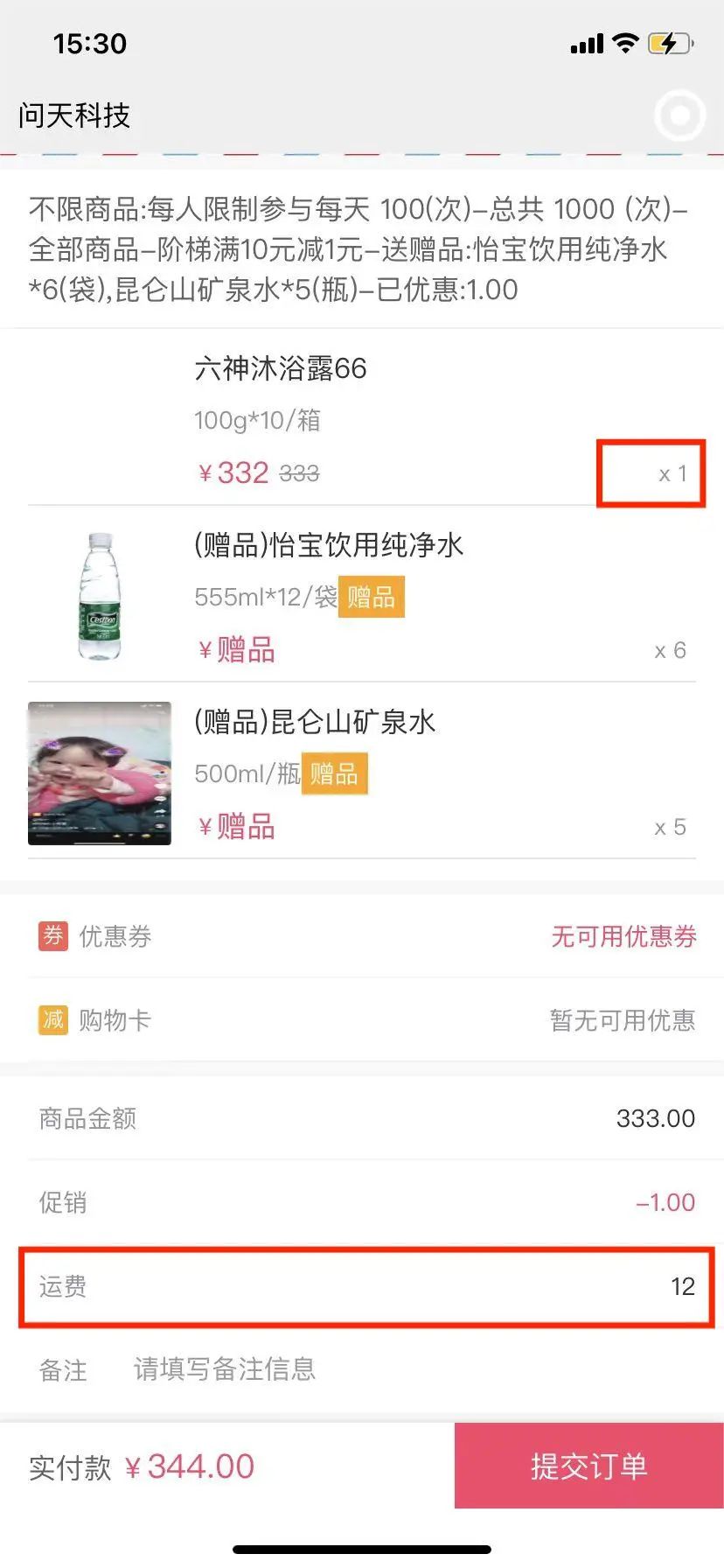Screen dimensions: 724x1568
Task: Tap the mini-program circle icon
Action: (x=679, y=115)
